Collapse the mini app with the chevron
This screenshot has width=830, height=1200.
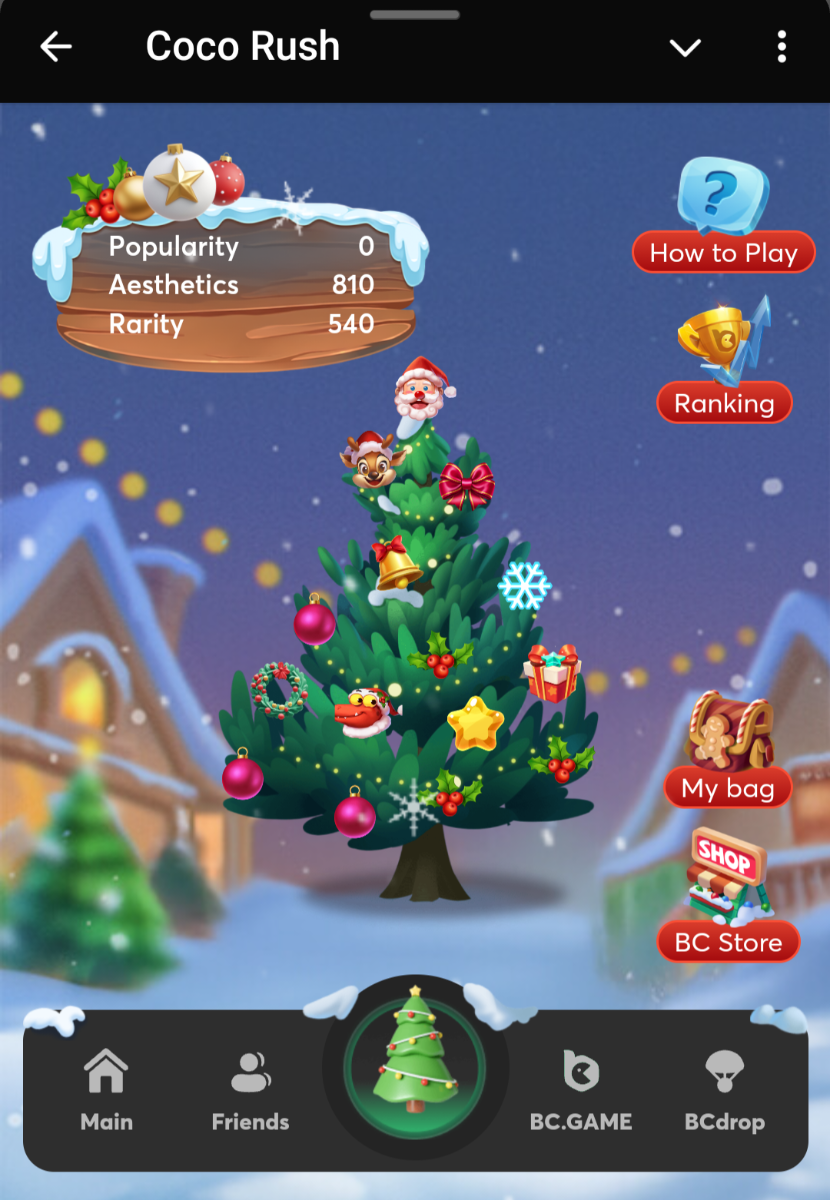[685, 47]
